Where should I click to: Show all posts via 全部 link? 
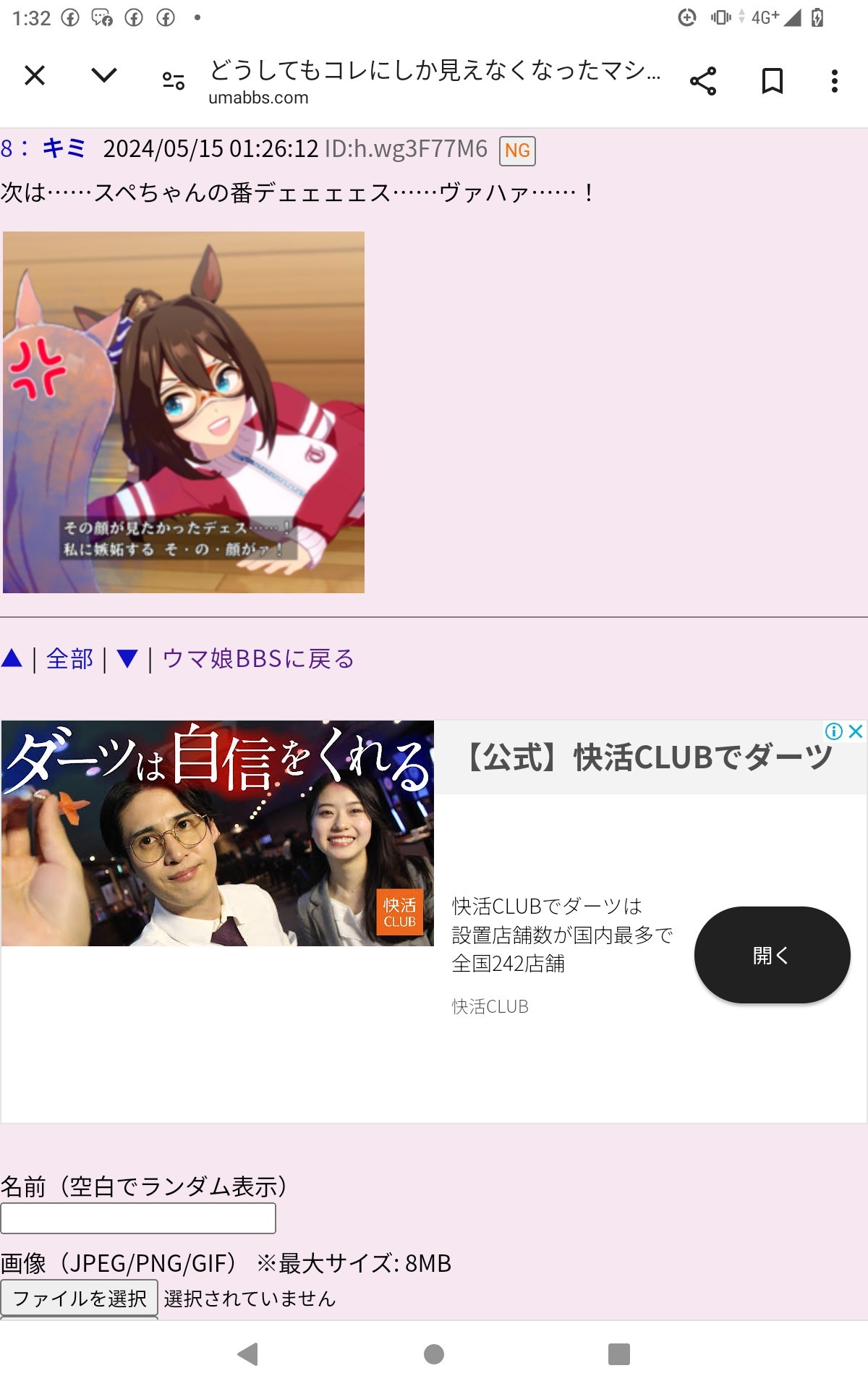click(69, 658)
